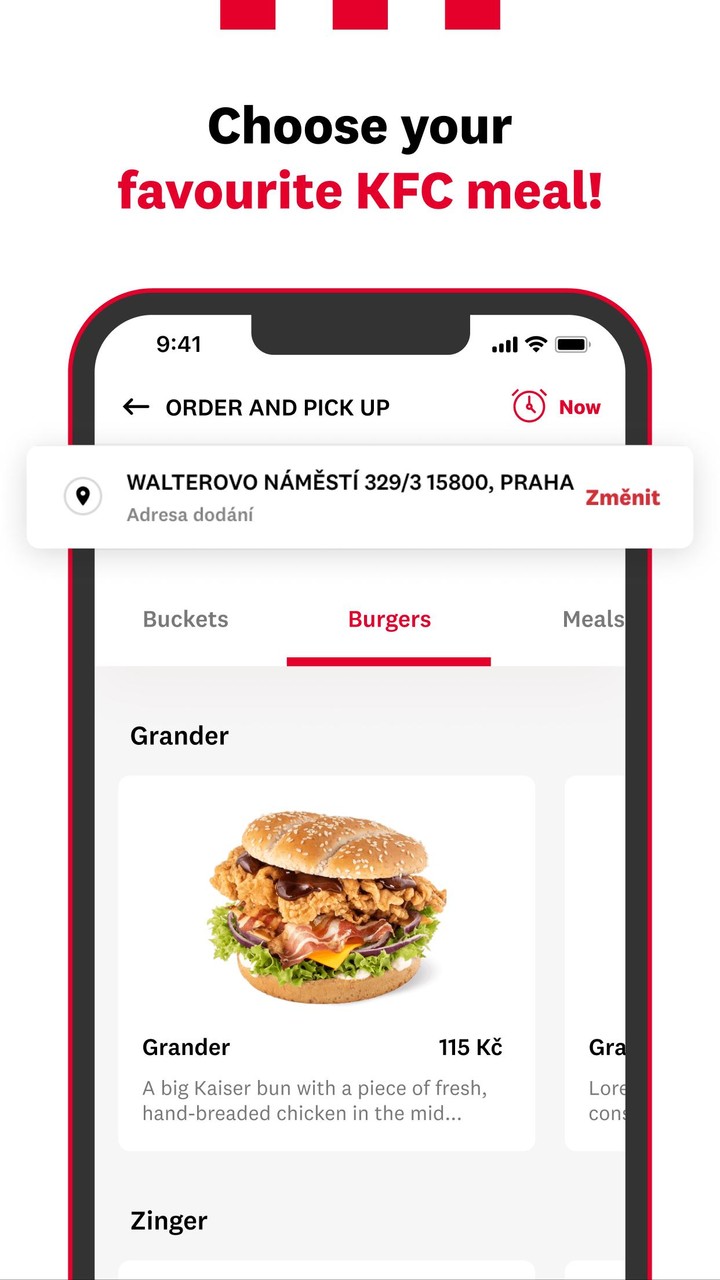Open delivery time via the clock icon
Image resolution: width=720 pixels, height=1280 pixels.
527,404
